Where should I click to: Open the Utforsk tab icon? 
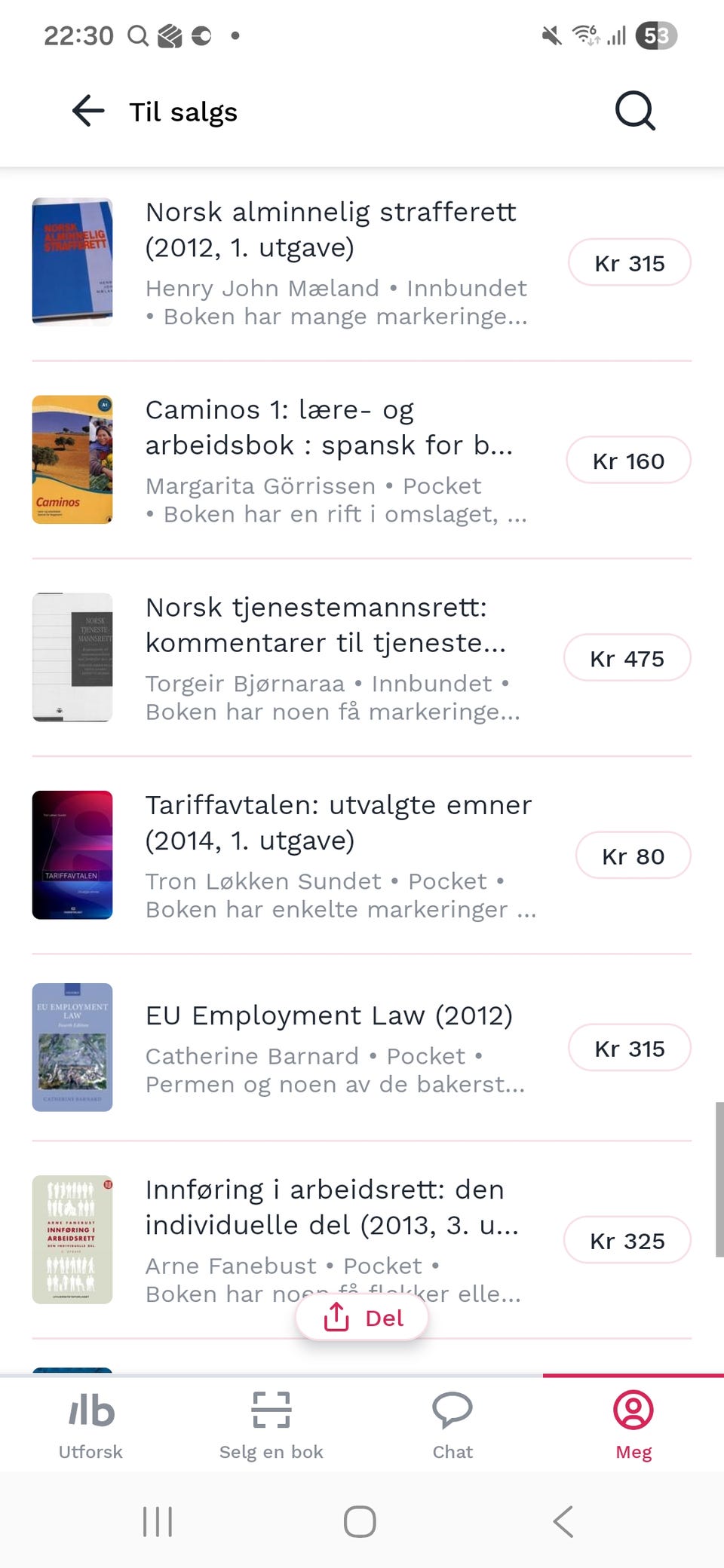[x=89, y=1411]
